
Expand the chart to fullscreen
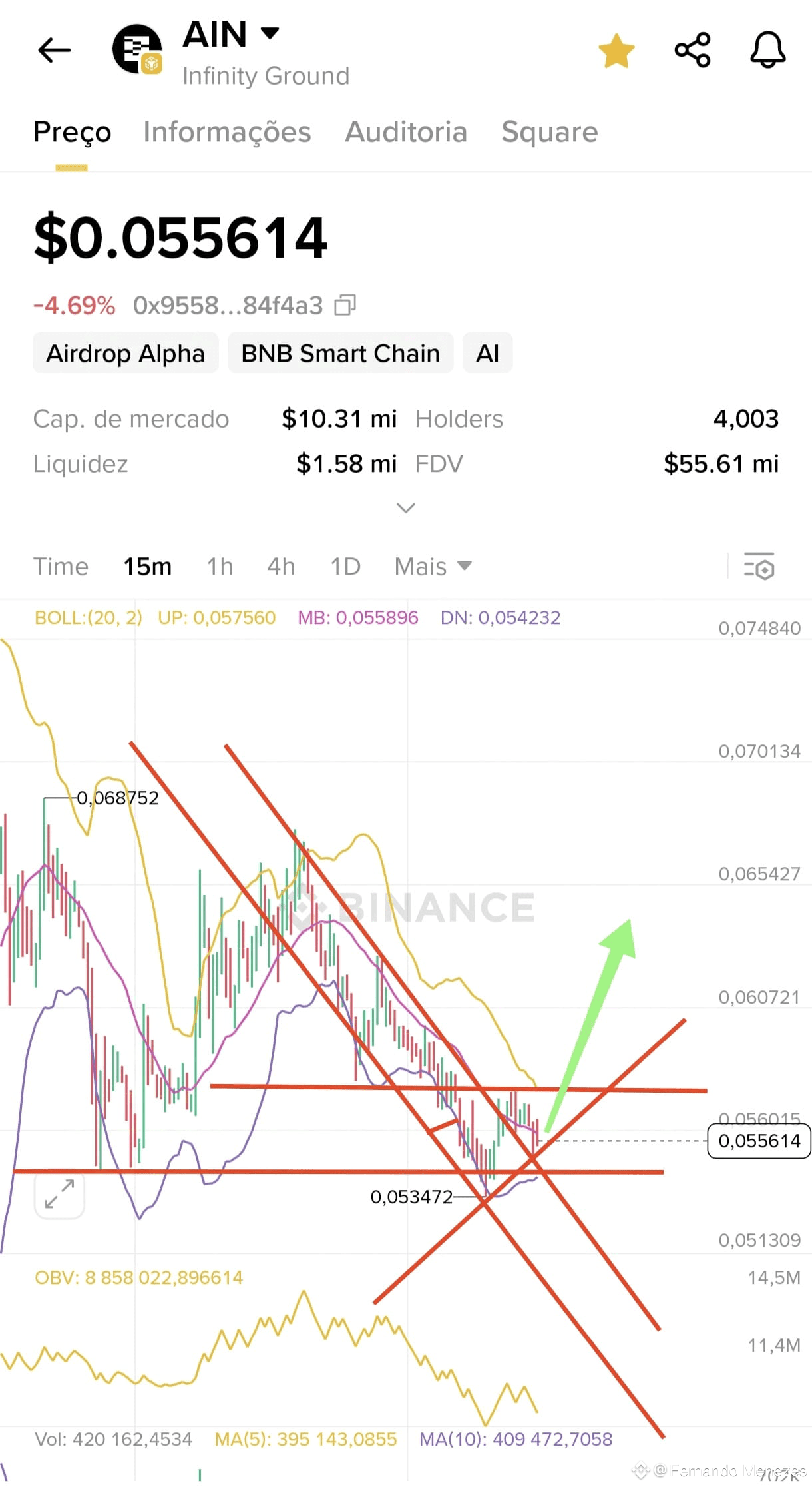pos(59,1194)
